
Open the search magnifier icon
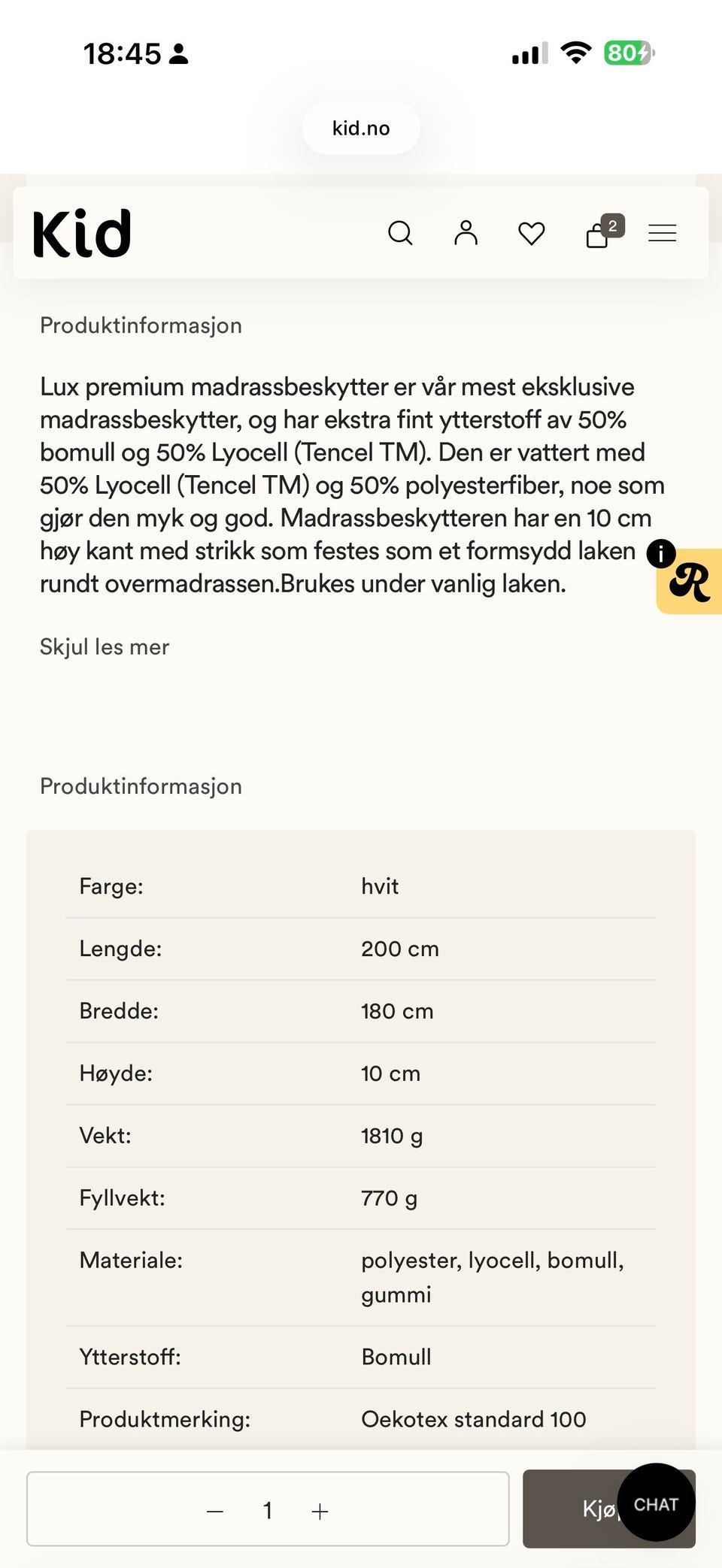tap(400, 233)
